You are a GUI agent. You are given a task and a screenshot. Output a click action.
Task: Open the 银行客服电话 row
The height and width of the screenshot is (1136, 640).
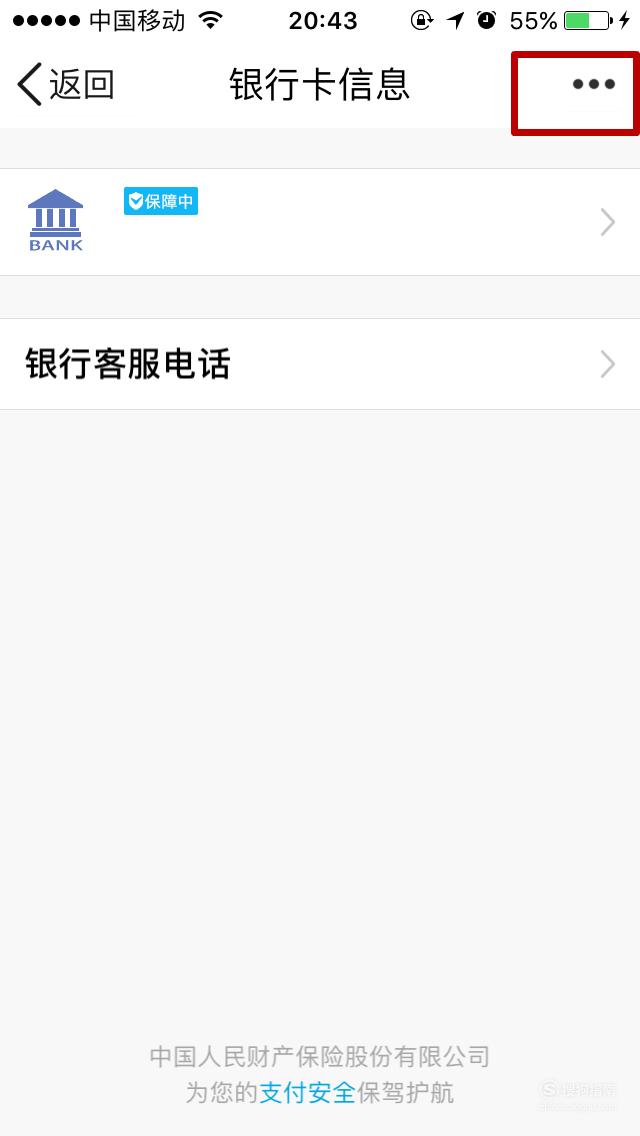pyautogui.click(x=320, y=364)
